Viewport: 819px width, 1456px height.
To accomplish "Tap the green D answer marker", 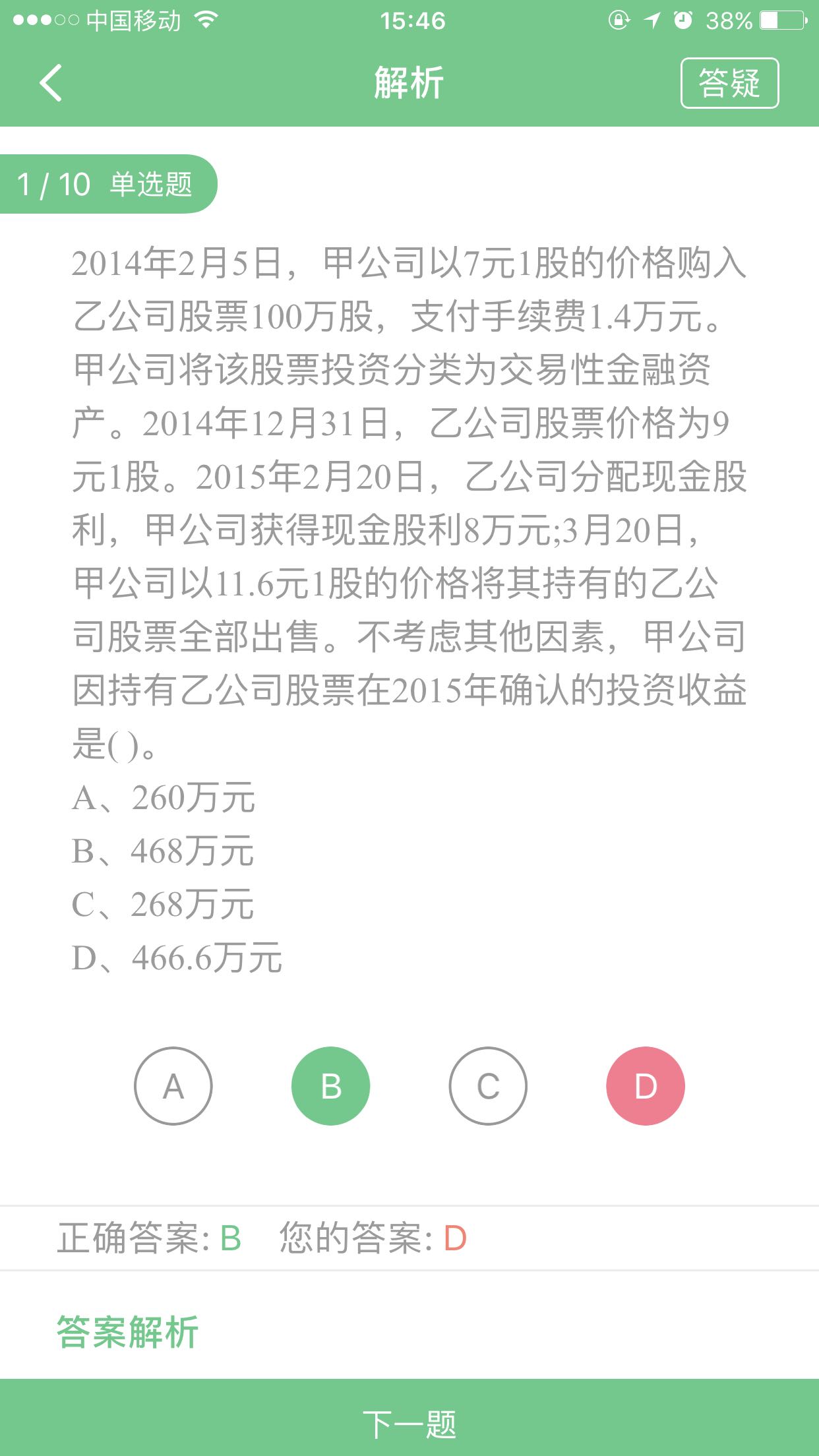I will [647, 1085].
